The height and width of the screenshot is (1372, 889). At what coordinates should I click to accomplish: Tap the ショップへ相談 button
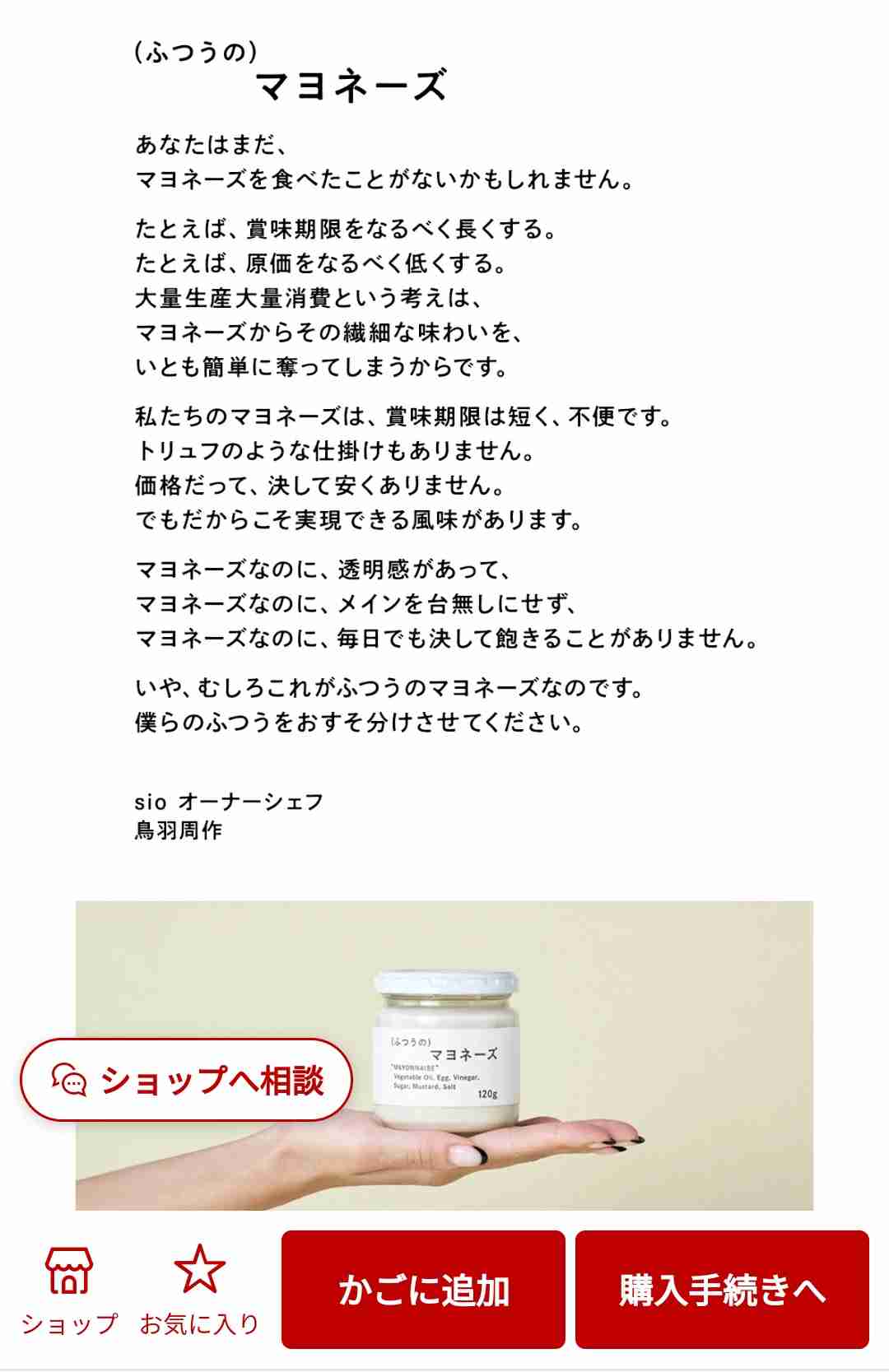[187, 1080]
